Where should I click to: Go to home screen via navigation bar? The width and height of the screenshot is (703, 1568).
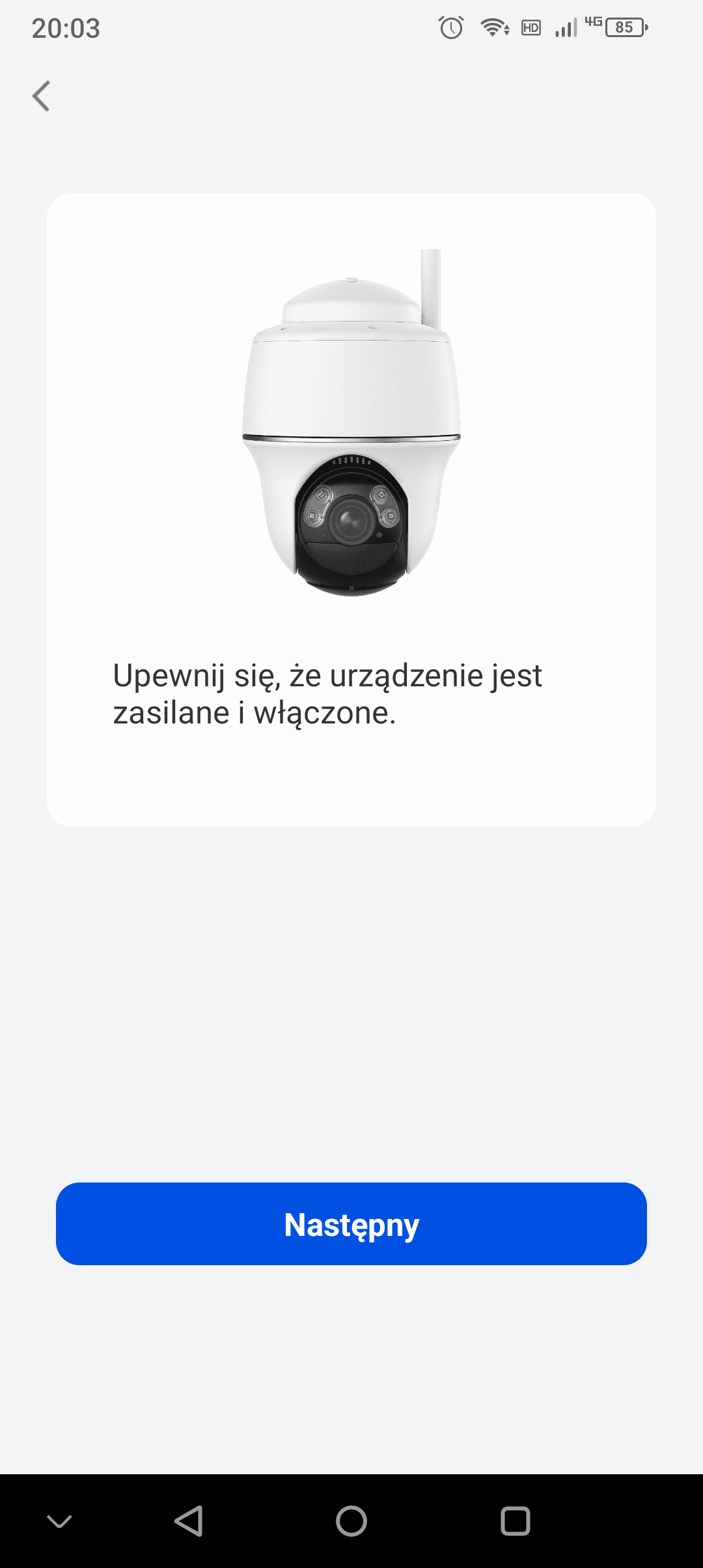click(351, 1522)
